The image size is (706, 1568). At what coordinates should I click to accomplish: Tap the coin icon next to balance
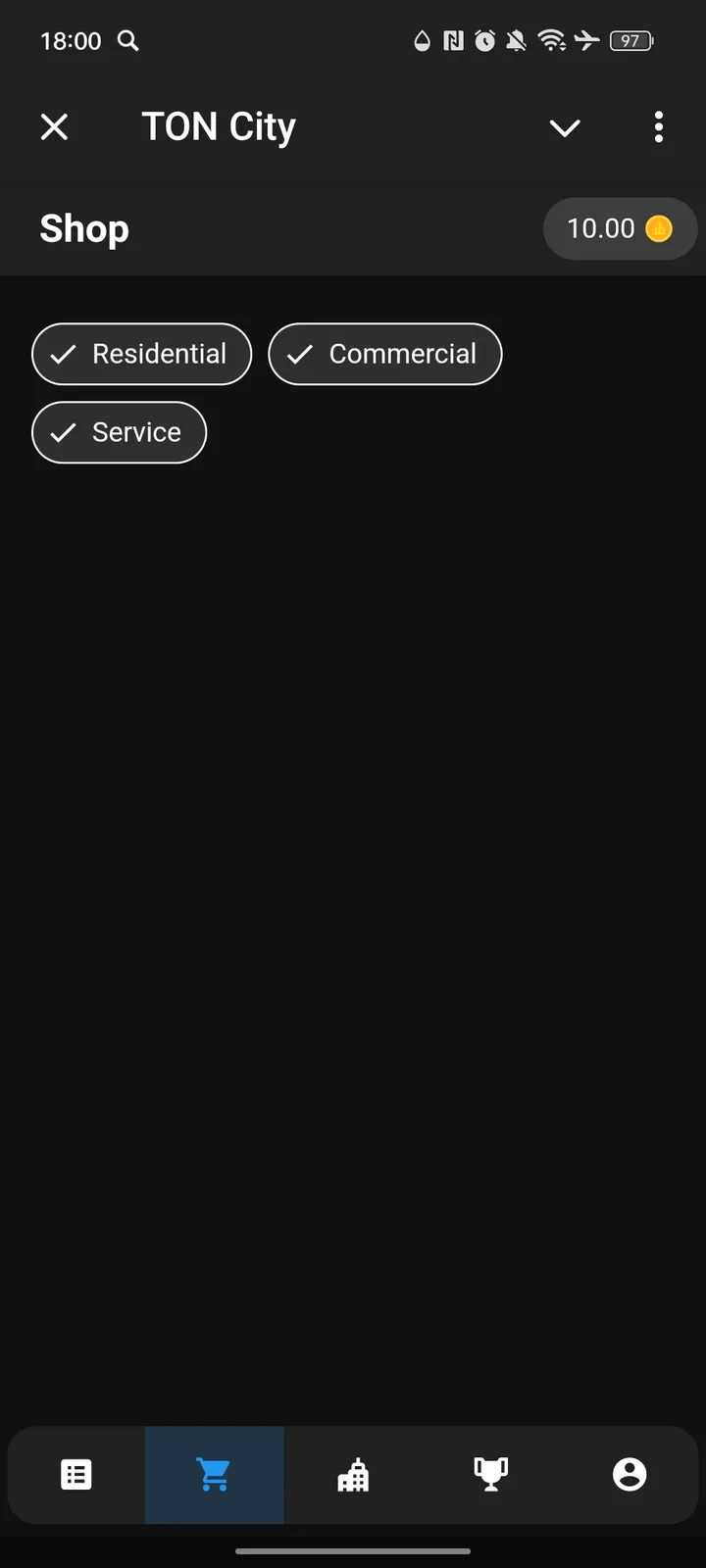(659, 228)
